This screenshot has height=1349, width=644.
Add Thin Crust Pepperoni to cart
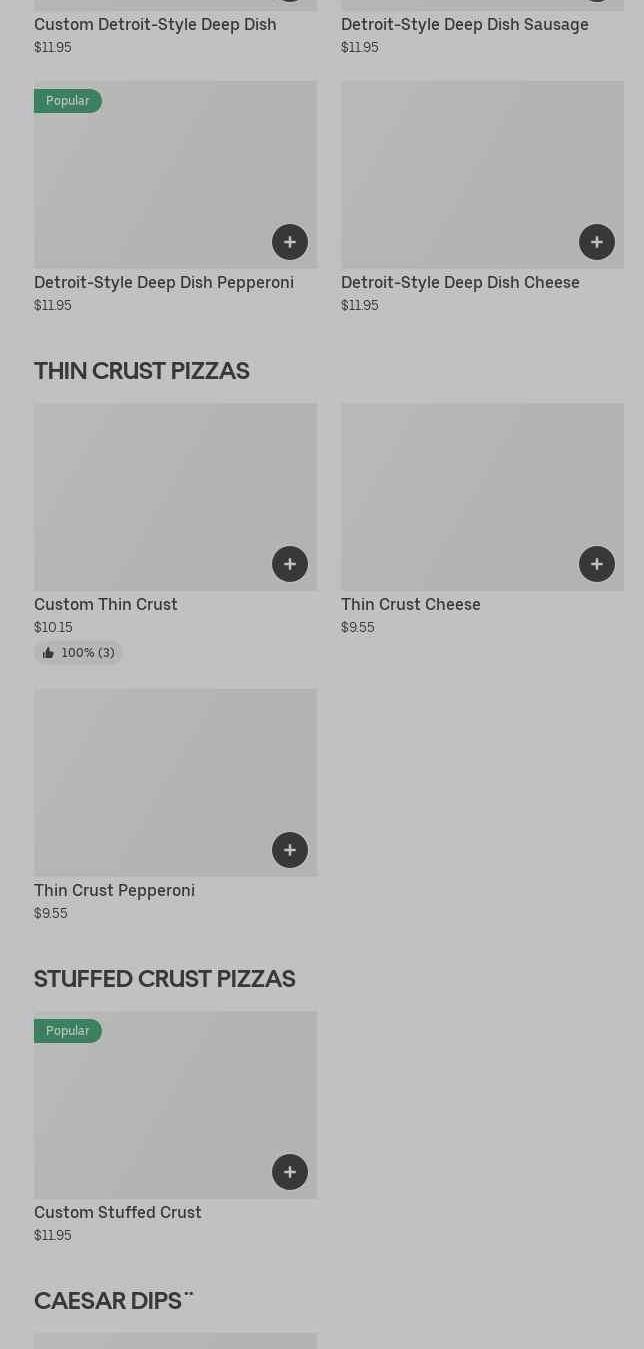[x=290, y=850]
